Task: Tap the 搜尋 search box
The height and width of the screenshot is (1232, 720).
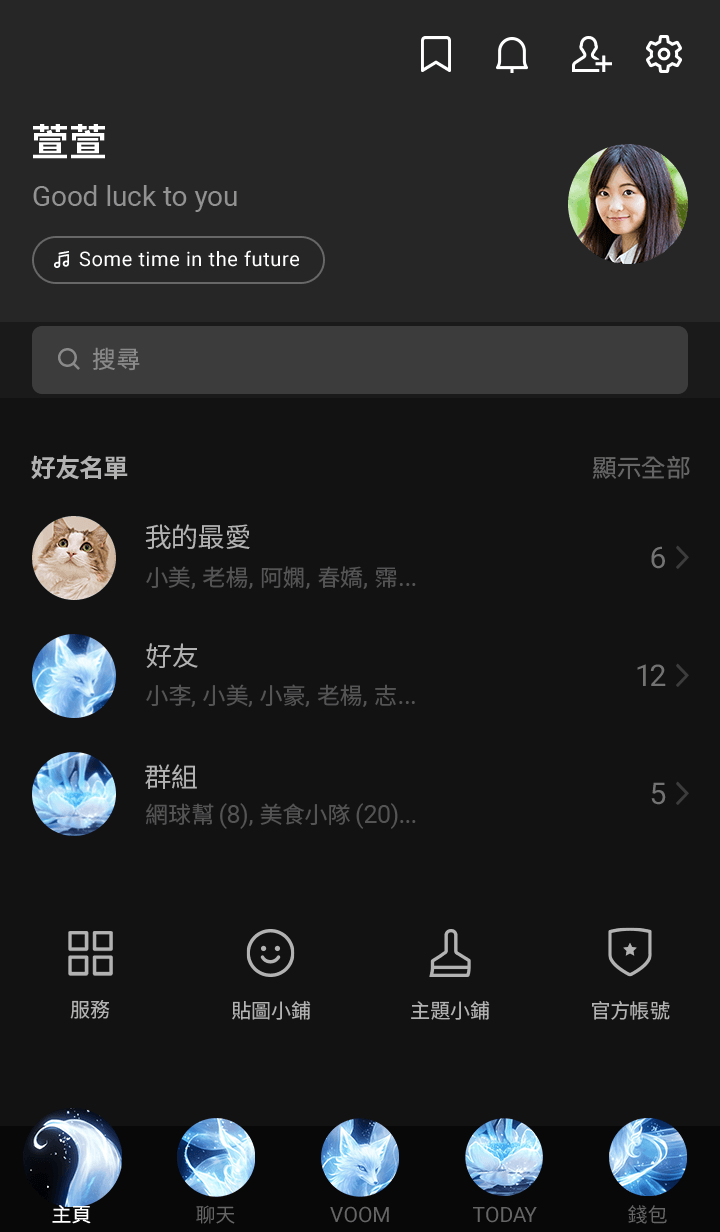Action: click(x=360, y=360)
